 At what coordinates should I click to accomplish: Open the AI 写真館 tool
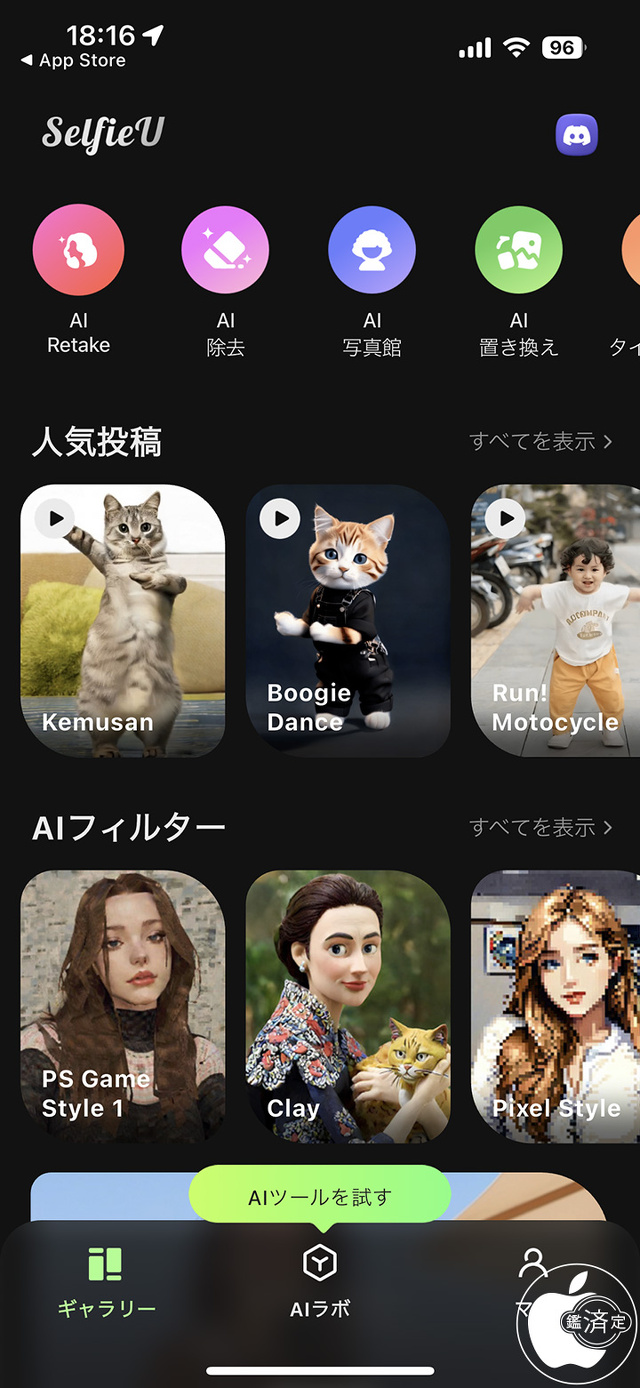[x=372, y=250]
